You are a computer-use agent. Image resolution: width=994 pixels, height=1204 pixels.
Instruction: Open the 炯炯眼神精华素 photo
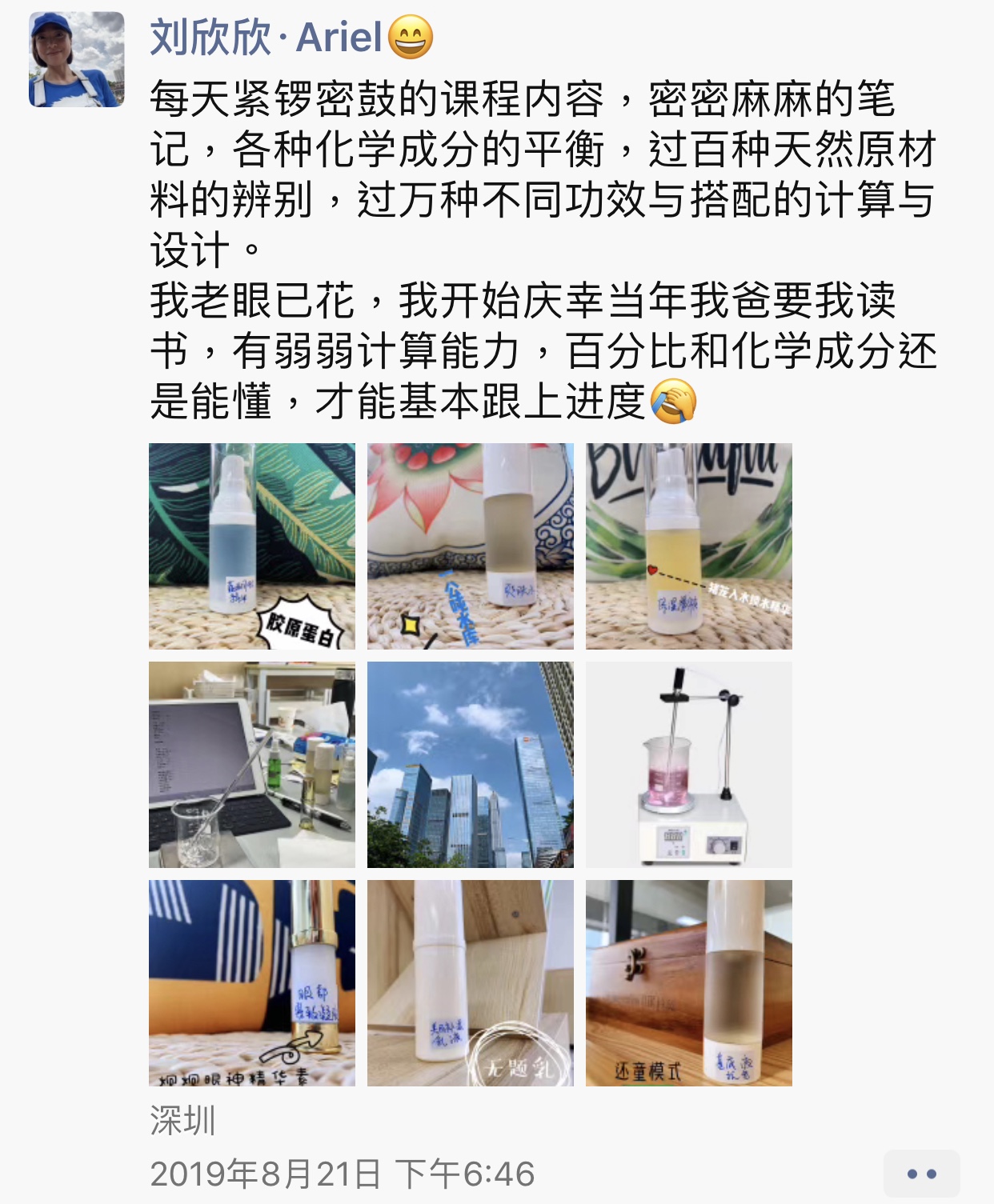click(x=252, y=983)
